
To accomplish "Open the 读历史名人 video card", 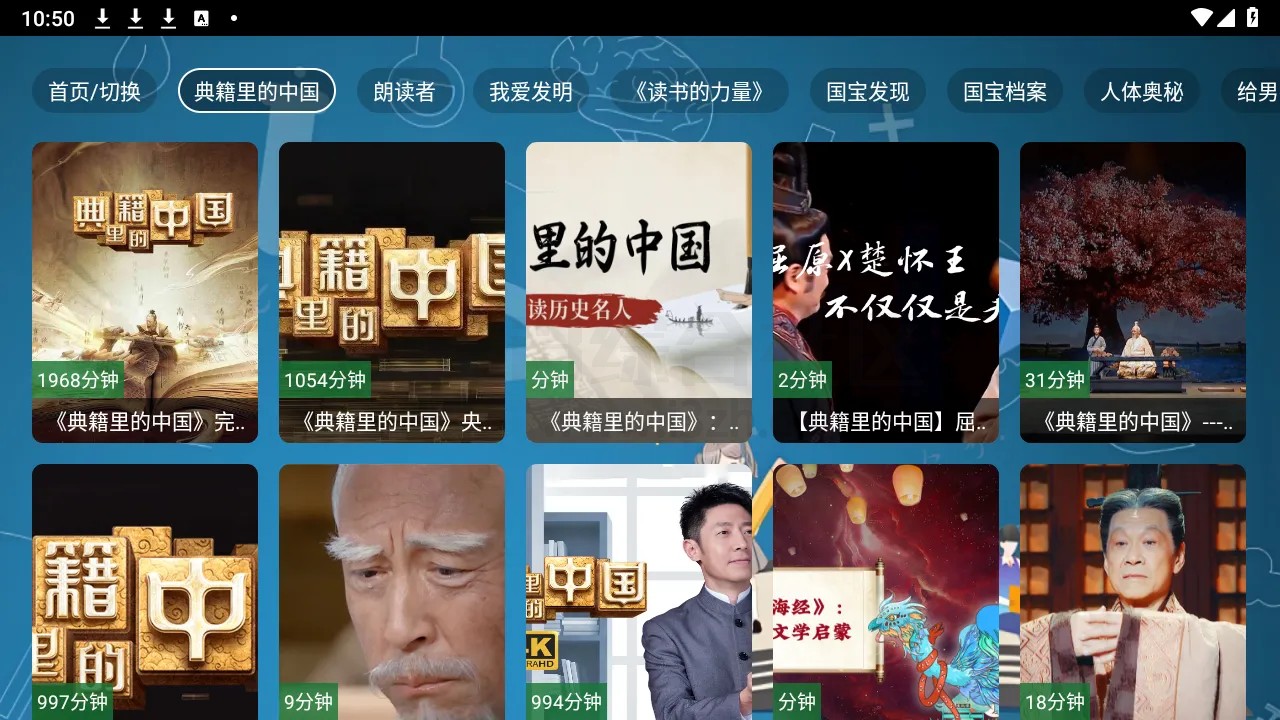I will click(639, 290).
